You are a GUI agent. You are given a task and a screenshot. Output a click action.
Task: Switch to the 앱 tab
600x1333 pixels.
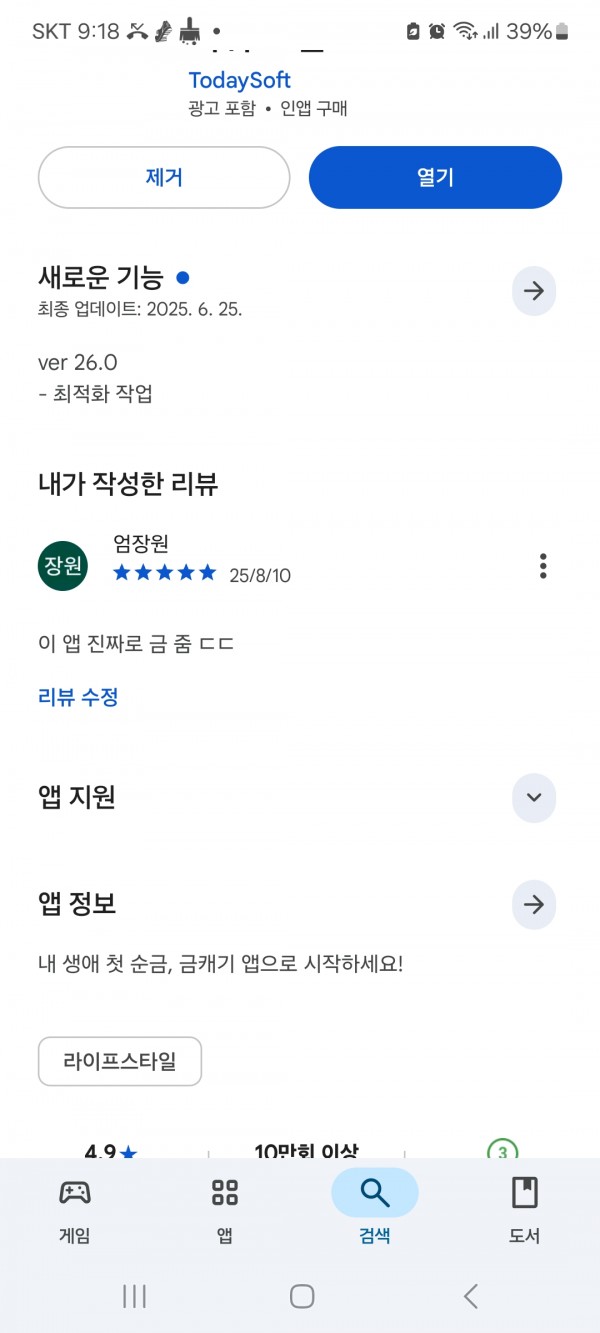click(x=225, y=1209)
